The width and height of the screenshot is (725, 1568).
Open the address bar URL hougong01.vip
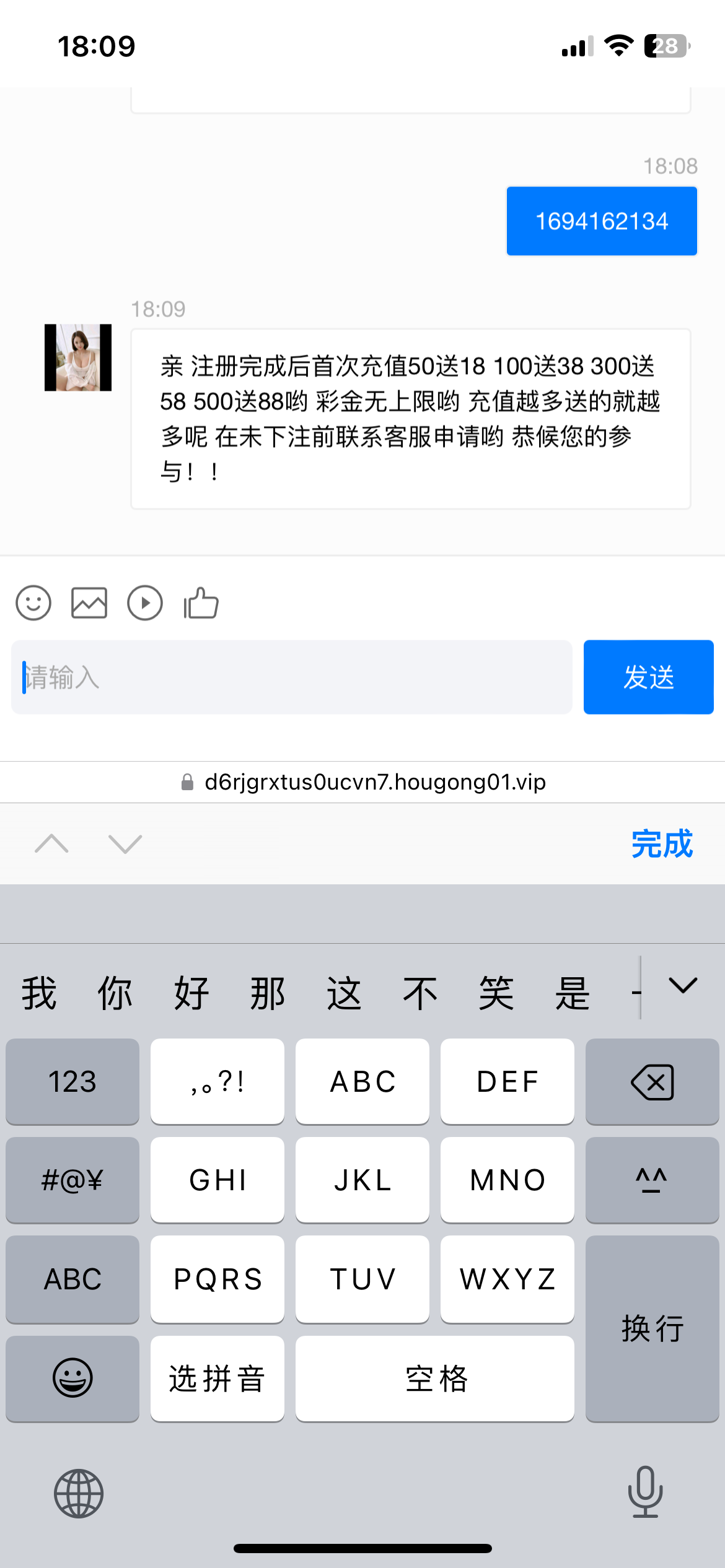(374, 782)
